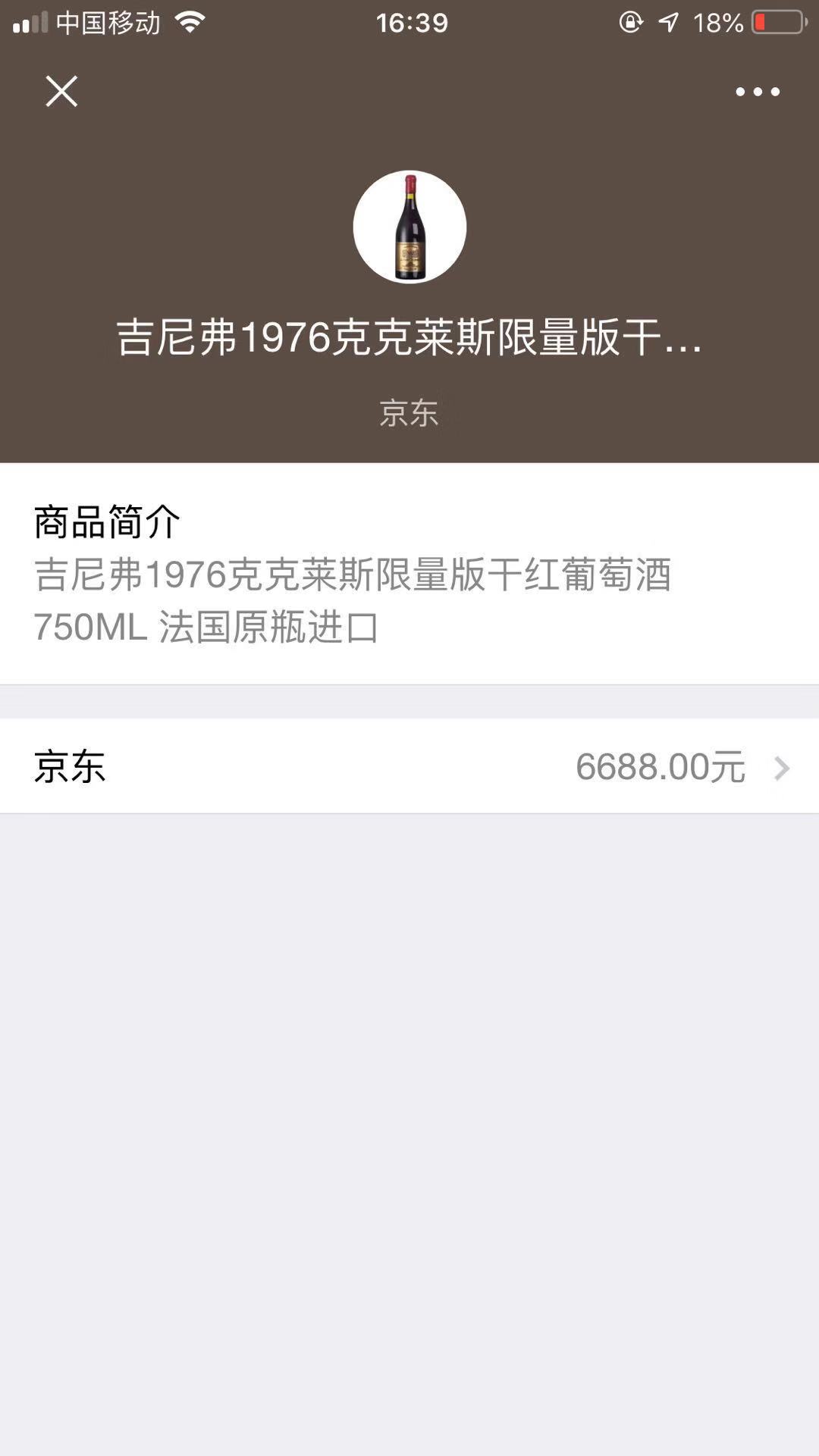Close the product page with X
Screen dimensions: 819x1456
tap(61, 92)
